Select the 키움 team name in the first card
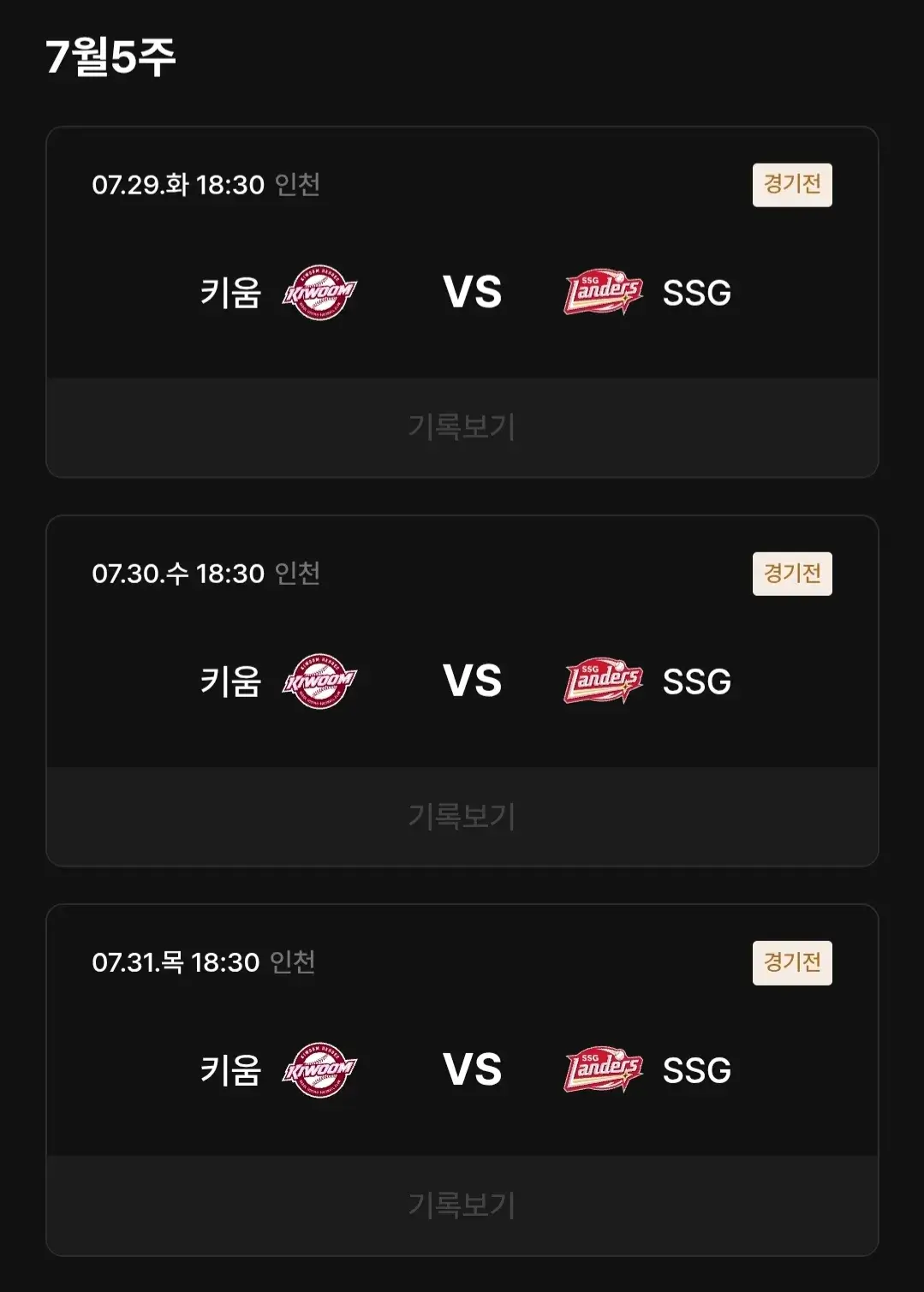The height and width of the screenshot is (1292, 924). [231, 294]
